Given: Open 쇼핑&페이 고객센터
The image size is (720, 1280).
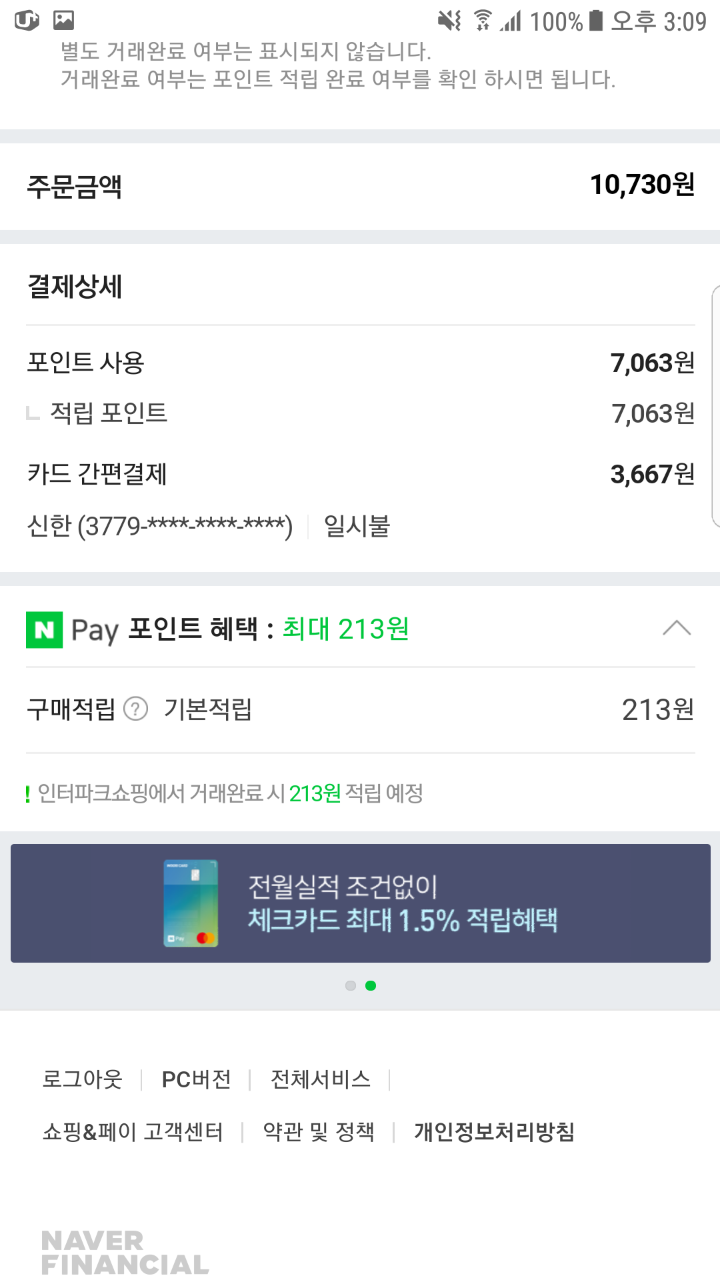Looking at the screenshot, I should pos(132,1132).
